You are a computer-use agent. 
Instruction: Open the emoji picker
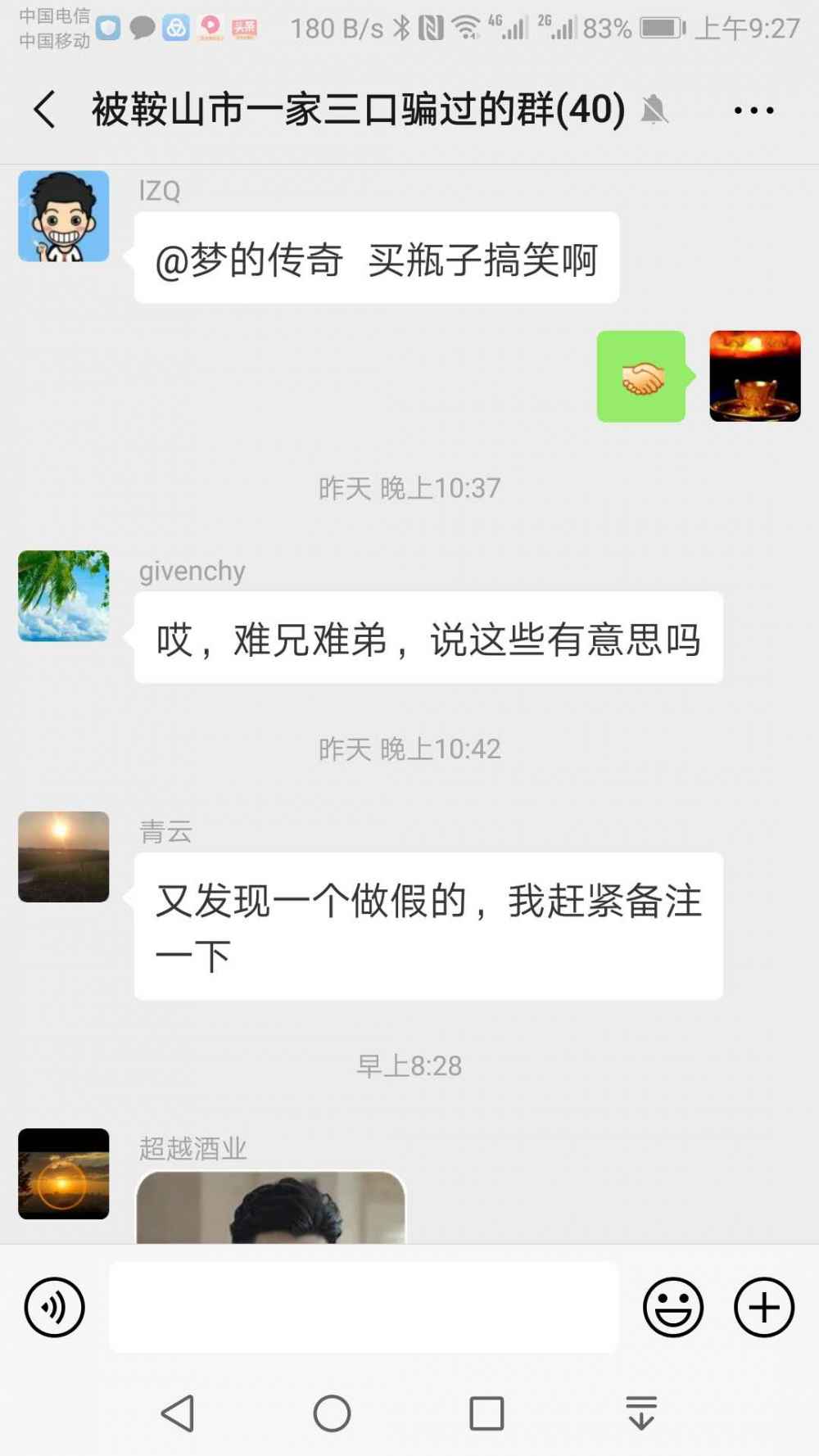673,1307
